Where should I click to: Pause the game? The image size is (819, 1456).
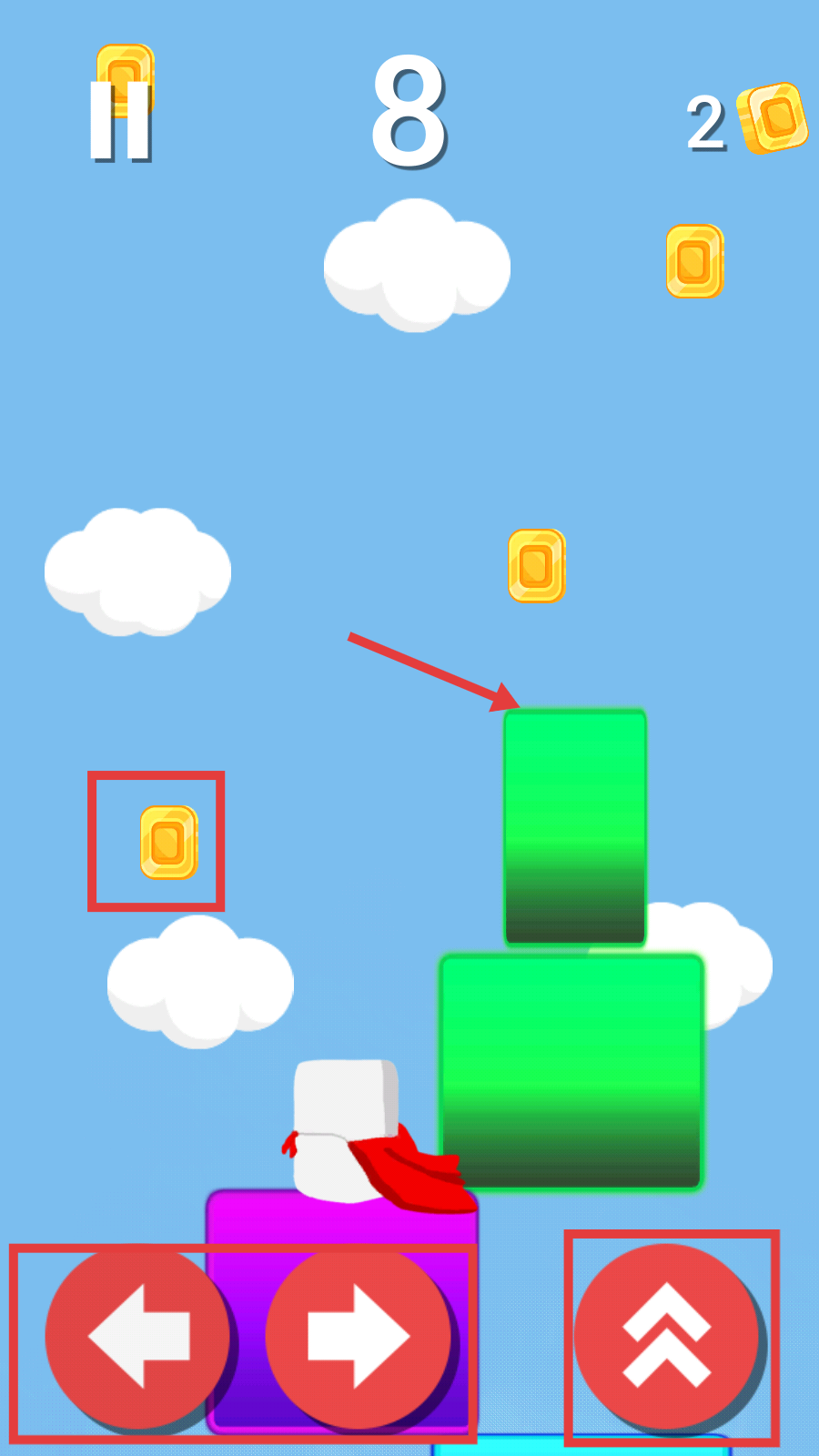pyautogui.click(x=119, y=120)
